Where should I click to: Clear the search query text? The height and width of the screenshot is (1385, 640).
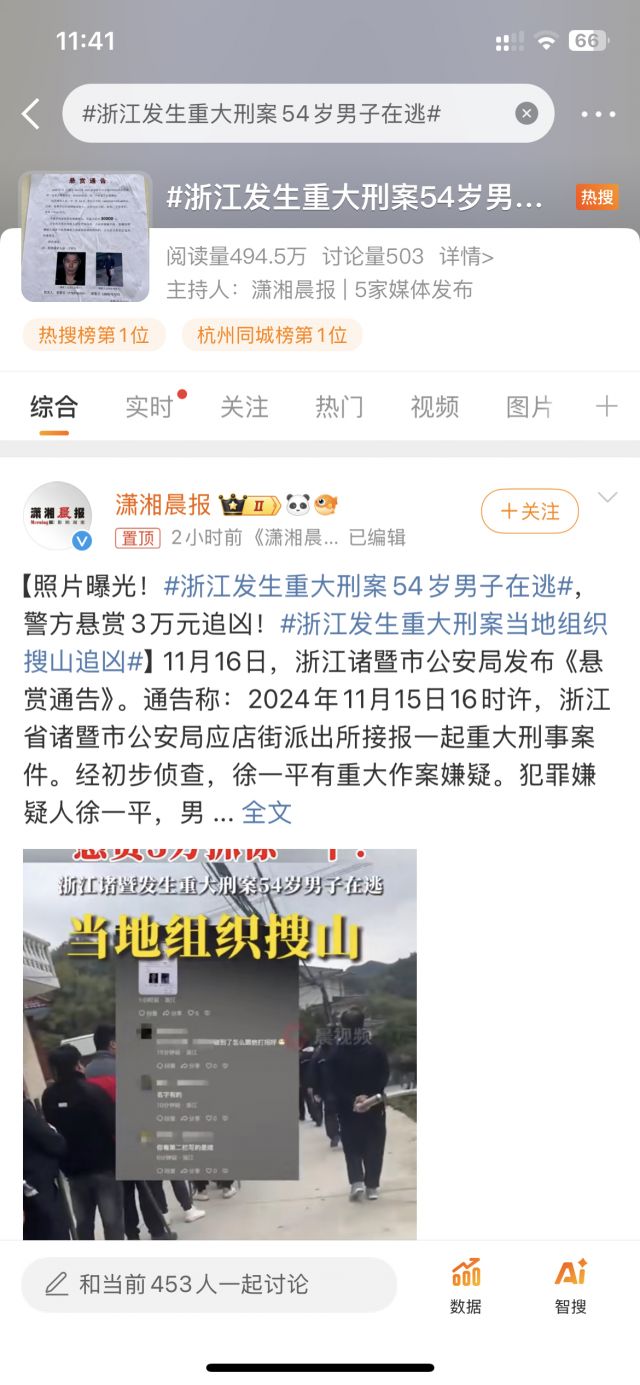point(527,114)
